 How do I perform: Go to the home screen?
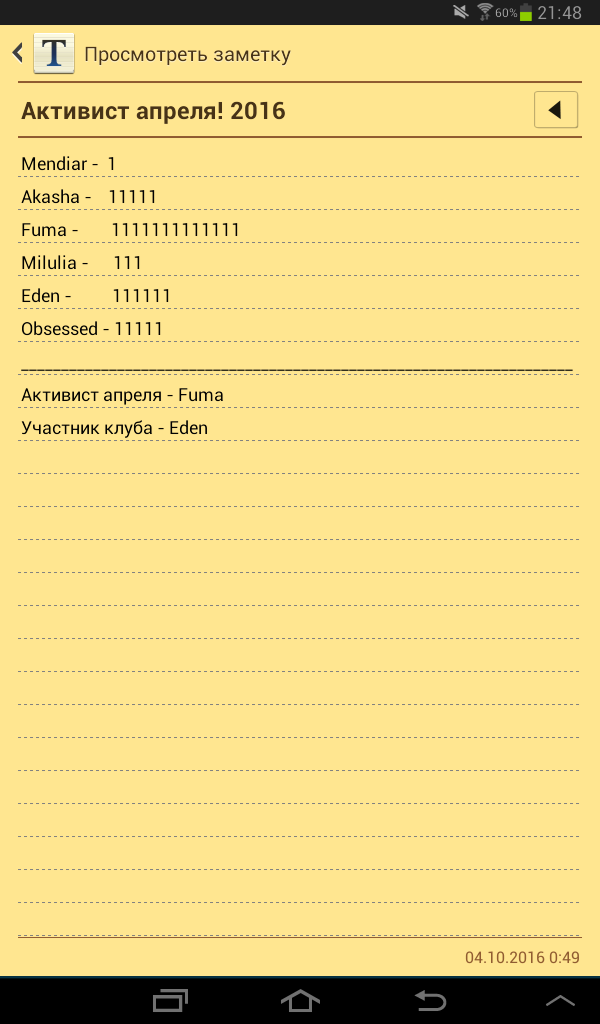click(300, 1000)
